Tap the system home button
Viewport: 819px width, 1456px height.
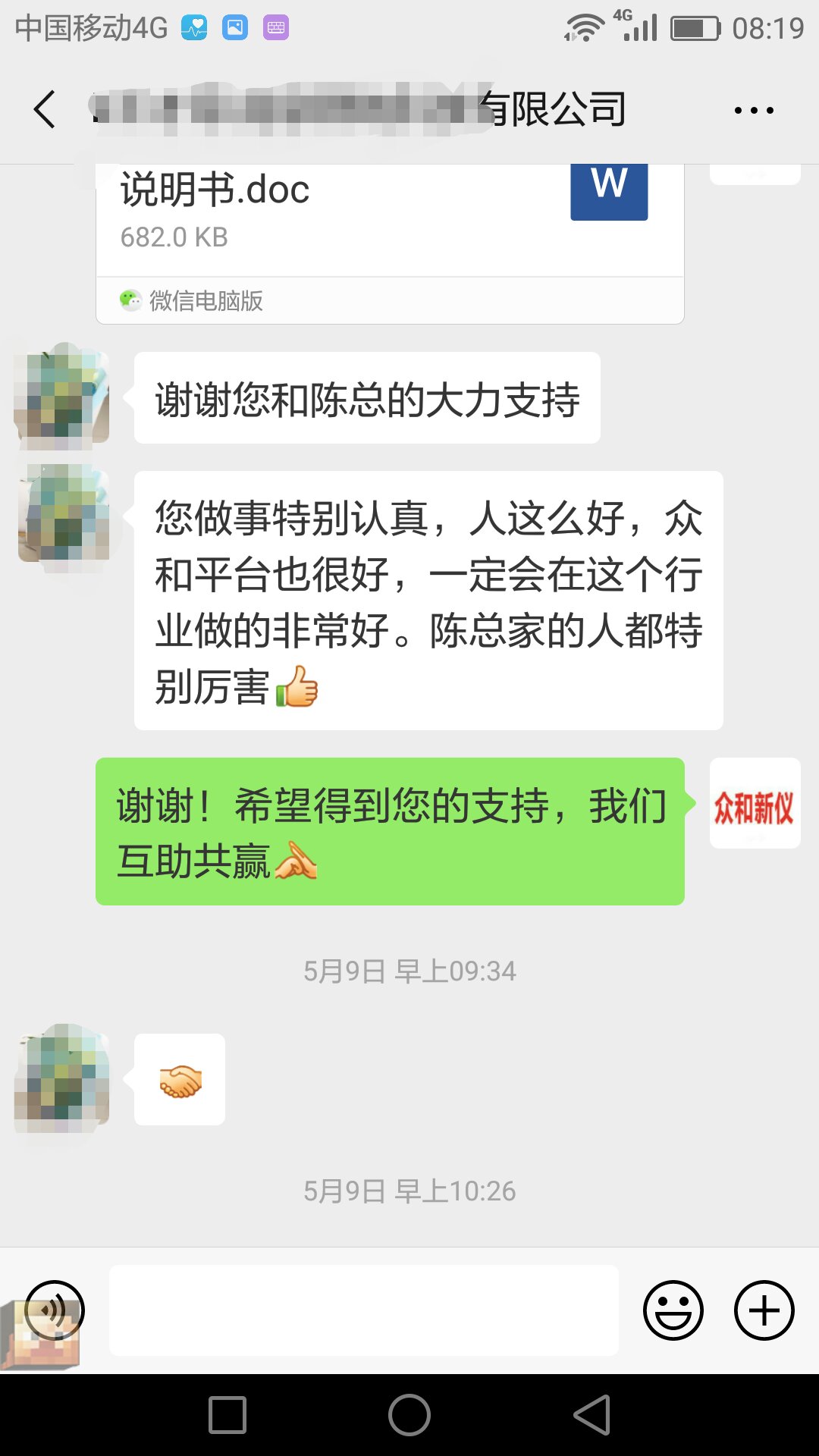(409, 1415)
